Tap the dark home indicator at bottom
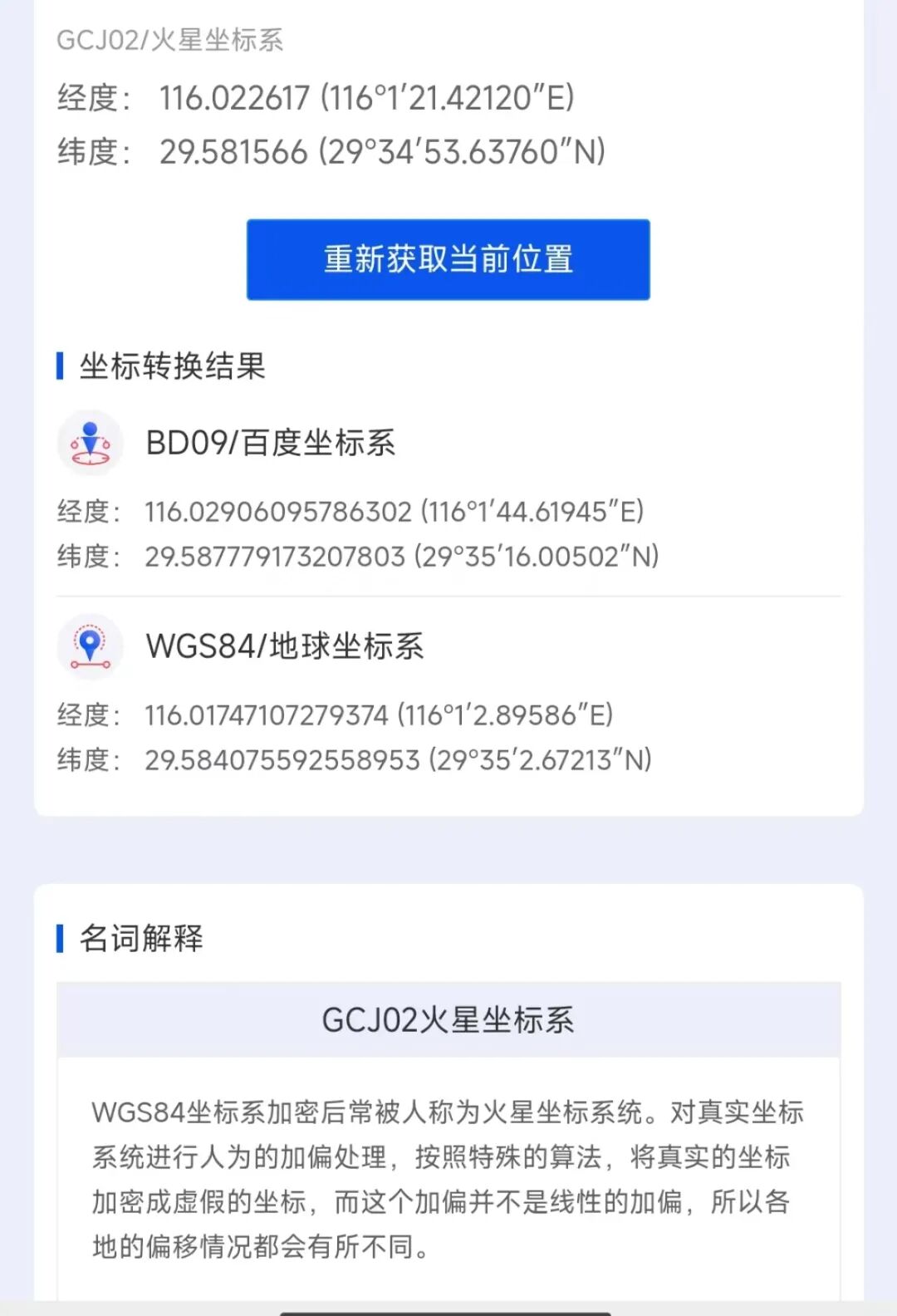897x1316 pixels. point(448,1310)
